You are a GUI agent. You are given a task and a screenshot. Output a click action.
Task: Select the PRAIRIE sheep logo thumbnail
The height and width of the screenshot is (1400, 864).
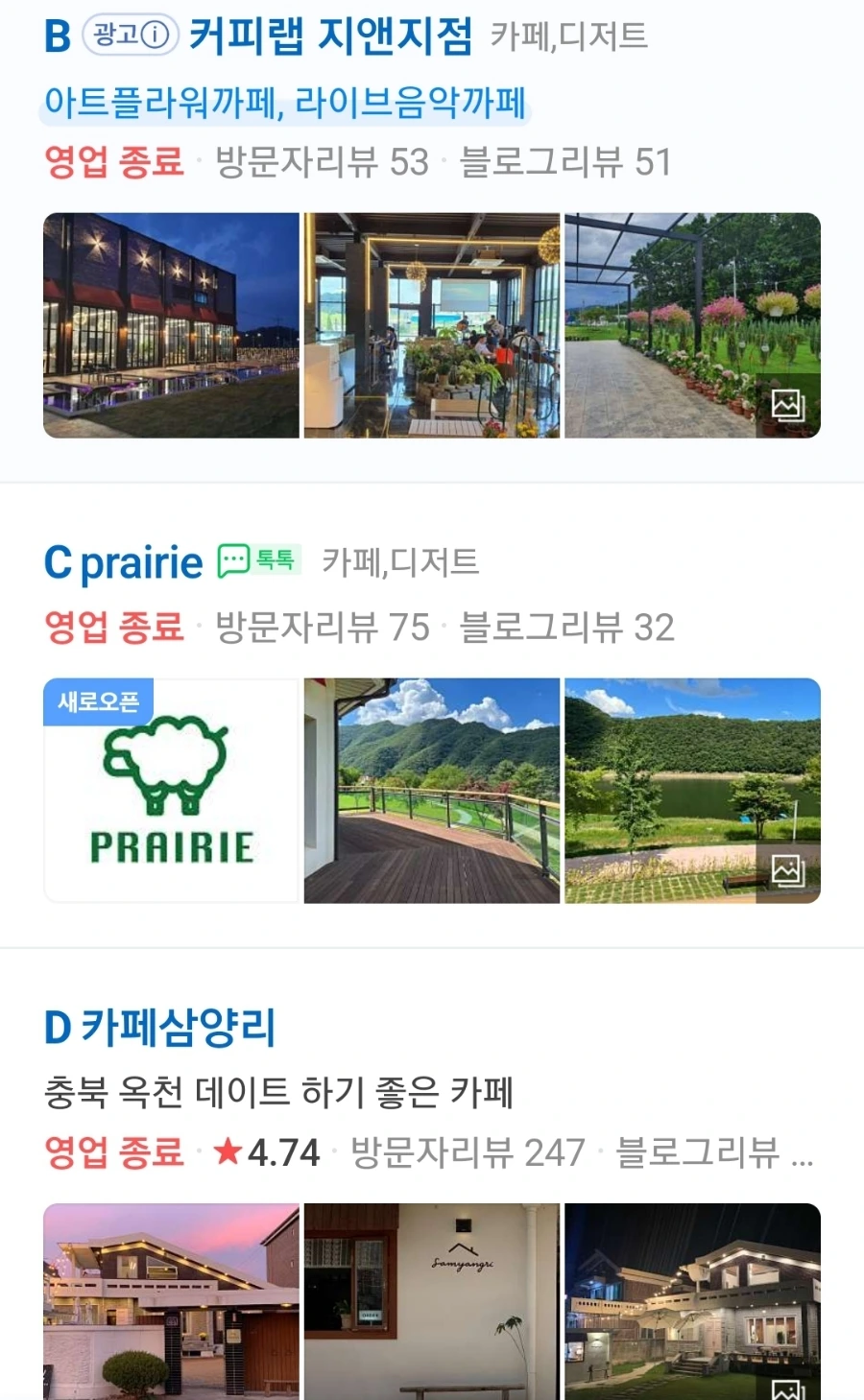[x=170, y=790]
